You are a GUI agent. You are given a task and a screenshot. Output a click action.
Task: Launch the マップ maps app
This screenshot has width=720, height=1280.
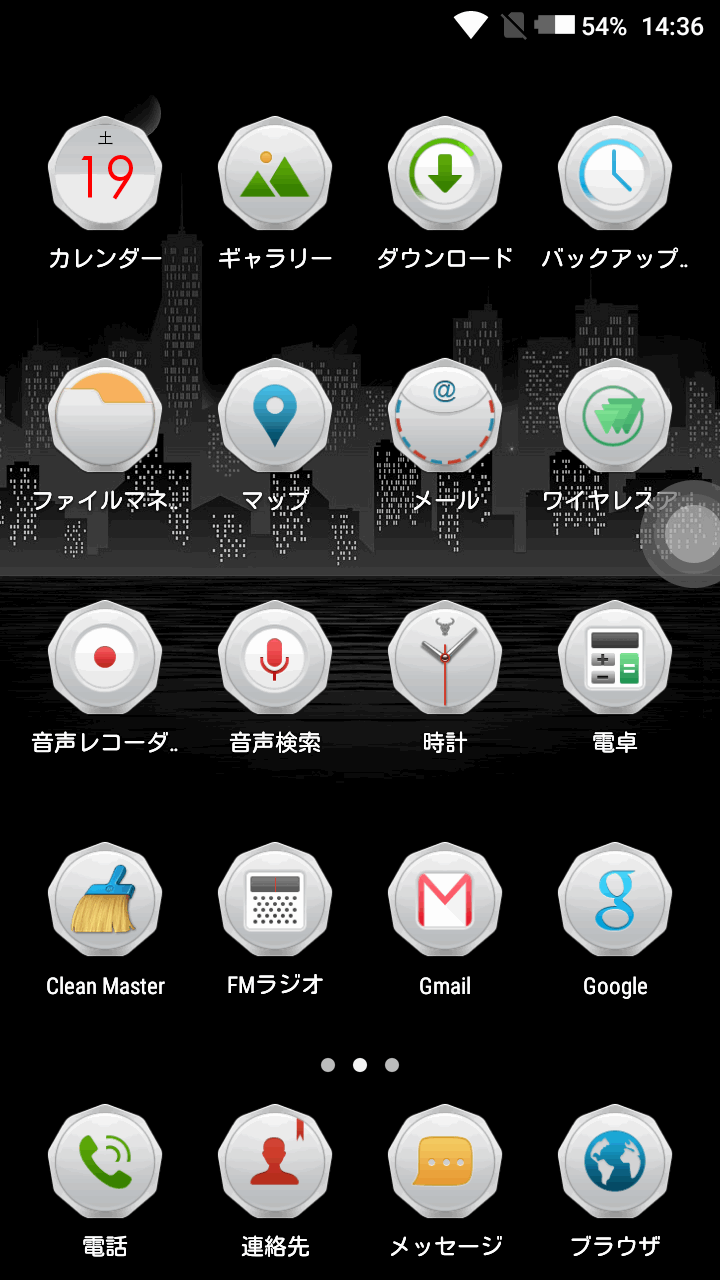(275, 417)
